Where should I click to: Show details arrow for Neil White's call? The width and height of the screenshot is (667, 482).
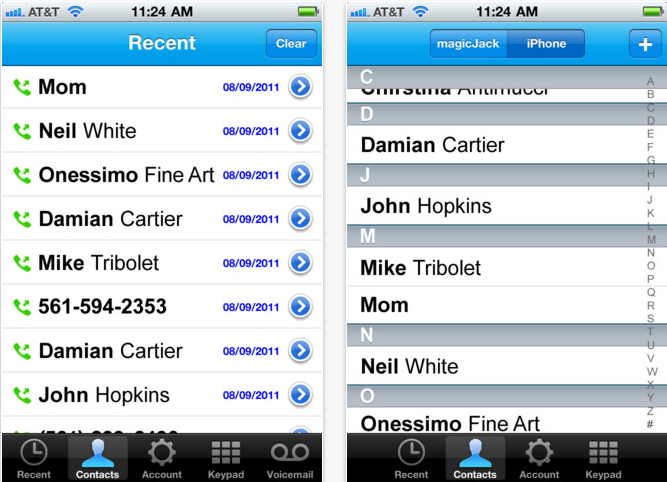click(x=300, y=131)
